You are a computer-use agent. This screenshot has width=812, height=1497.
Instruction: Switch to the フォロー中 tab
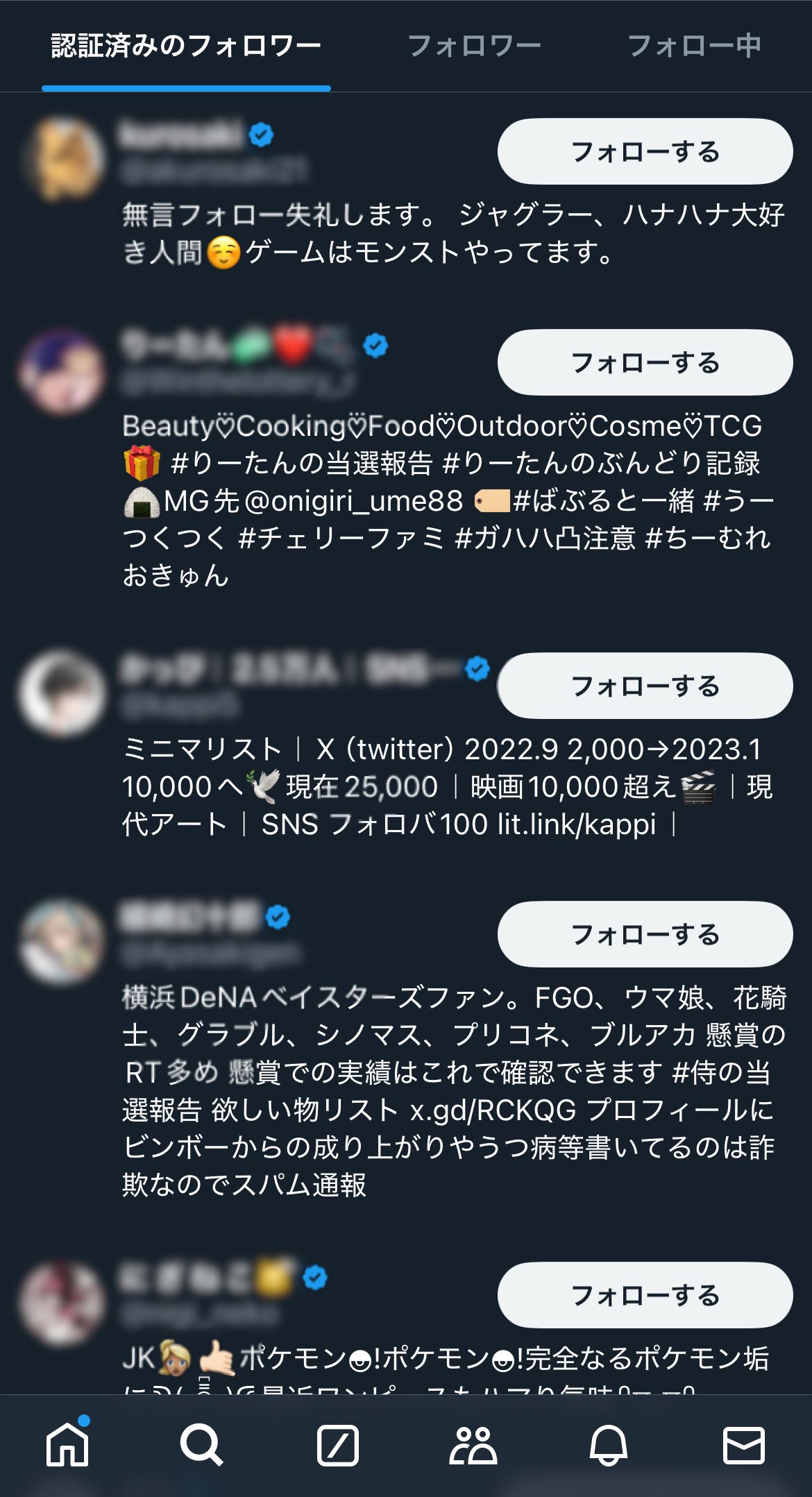694,46
